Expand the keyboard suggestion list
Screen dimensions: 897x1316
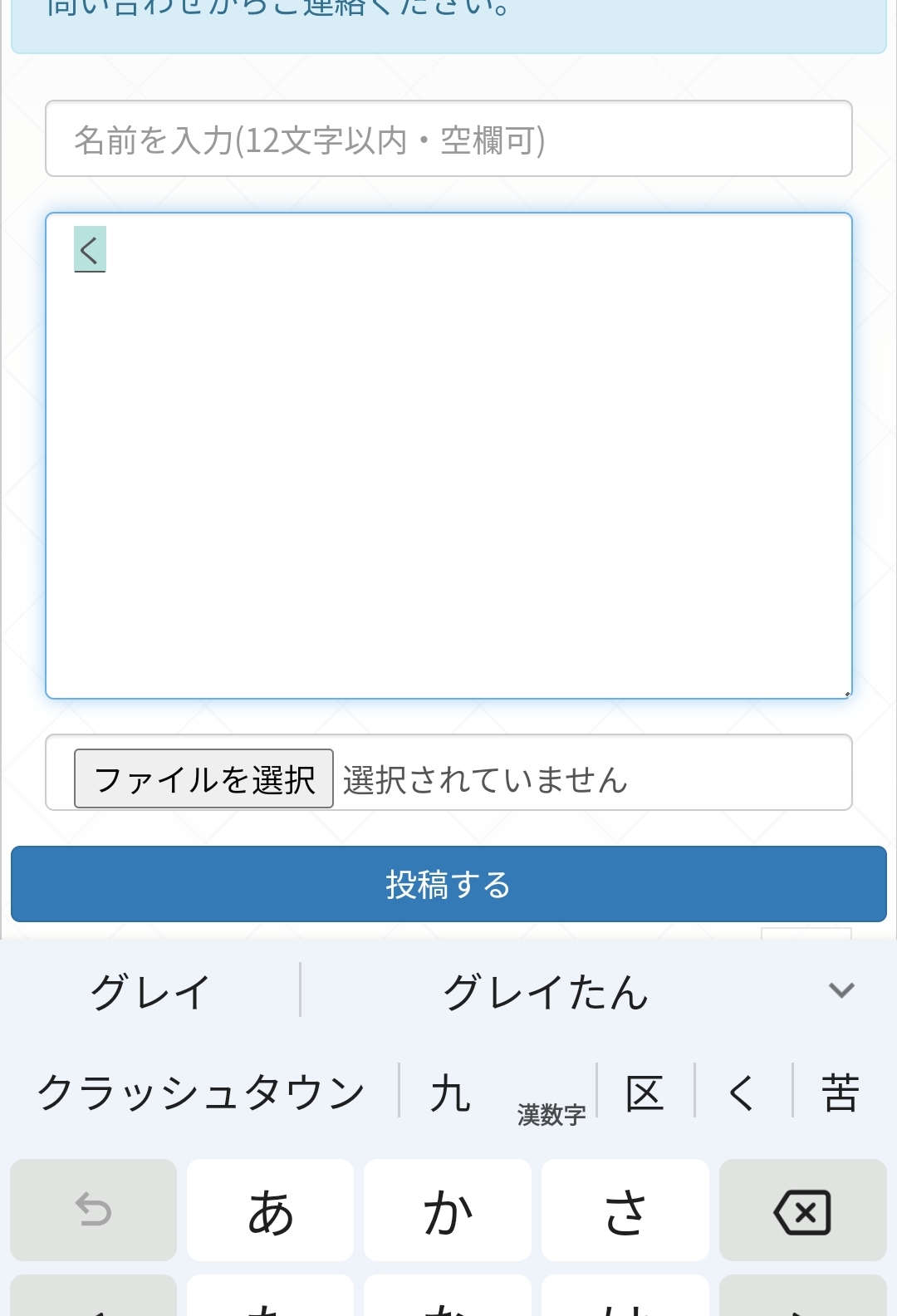841,989
